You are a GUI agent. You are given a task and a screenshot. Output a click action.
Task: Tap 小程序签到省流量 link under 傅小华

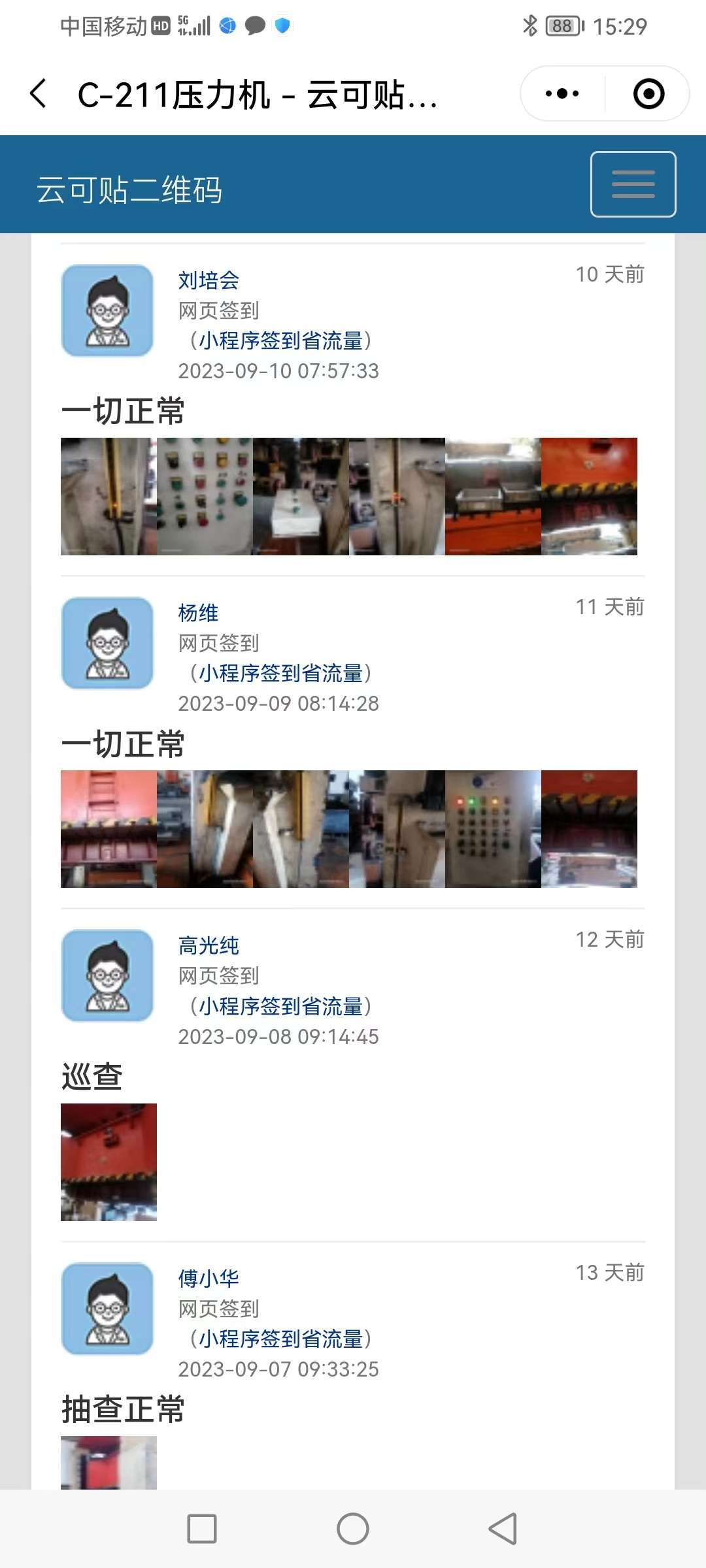point(280,1339)
